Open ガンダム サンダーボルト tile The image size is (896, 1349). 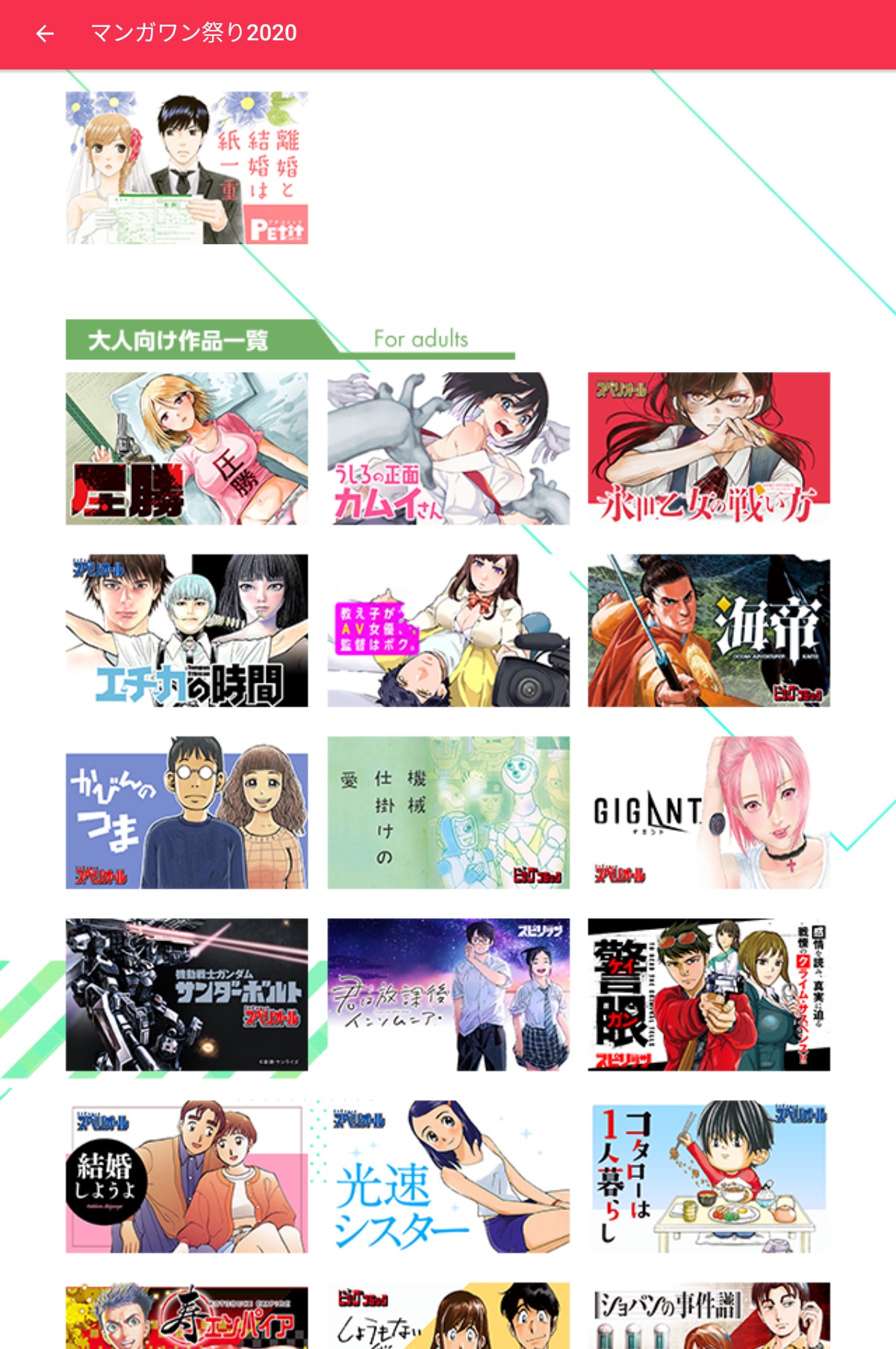pos(187,994)
